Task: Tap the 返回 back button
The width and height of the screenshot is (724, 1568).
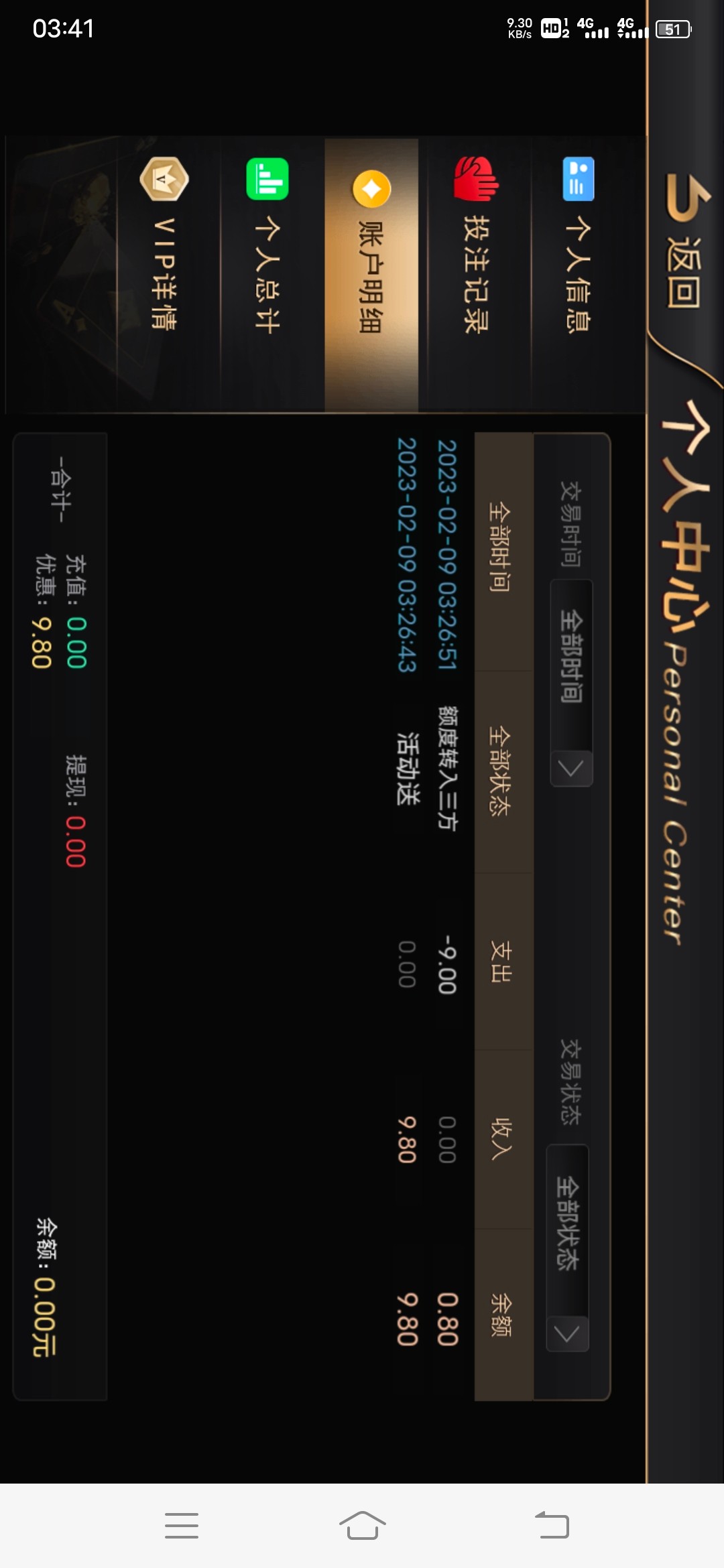Action: tap(685, 245)
